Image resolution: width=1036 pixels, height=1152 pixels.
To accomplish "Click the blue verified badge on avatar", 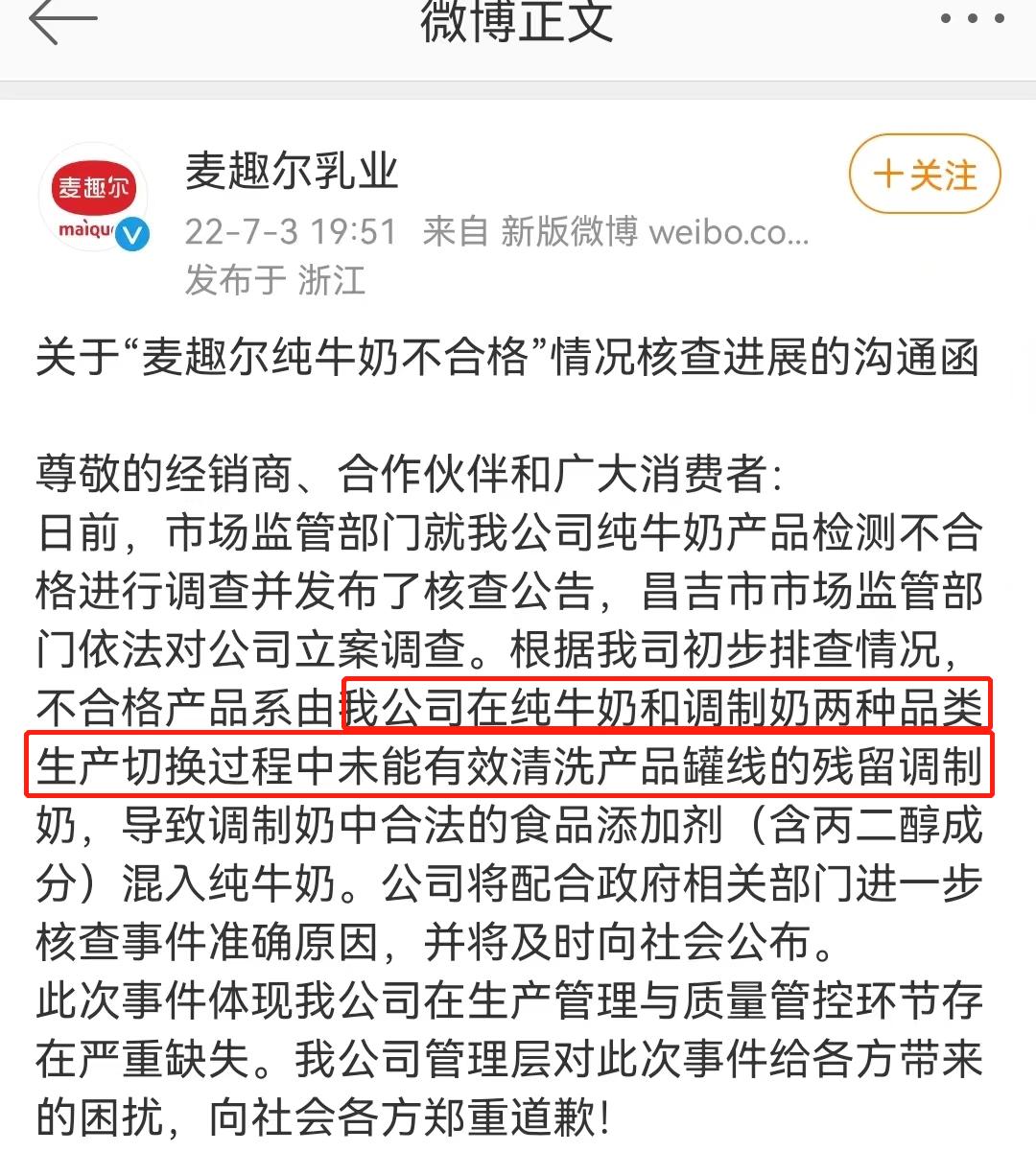I will tap(130, 230).
